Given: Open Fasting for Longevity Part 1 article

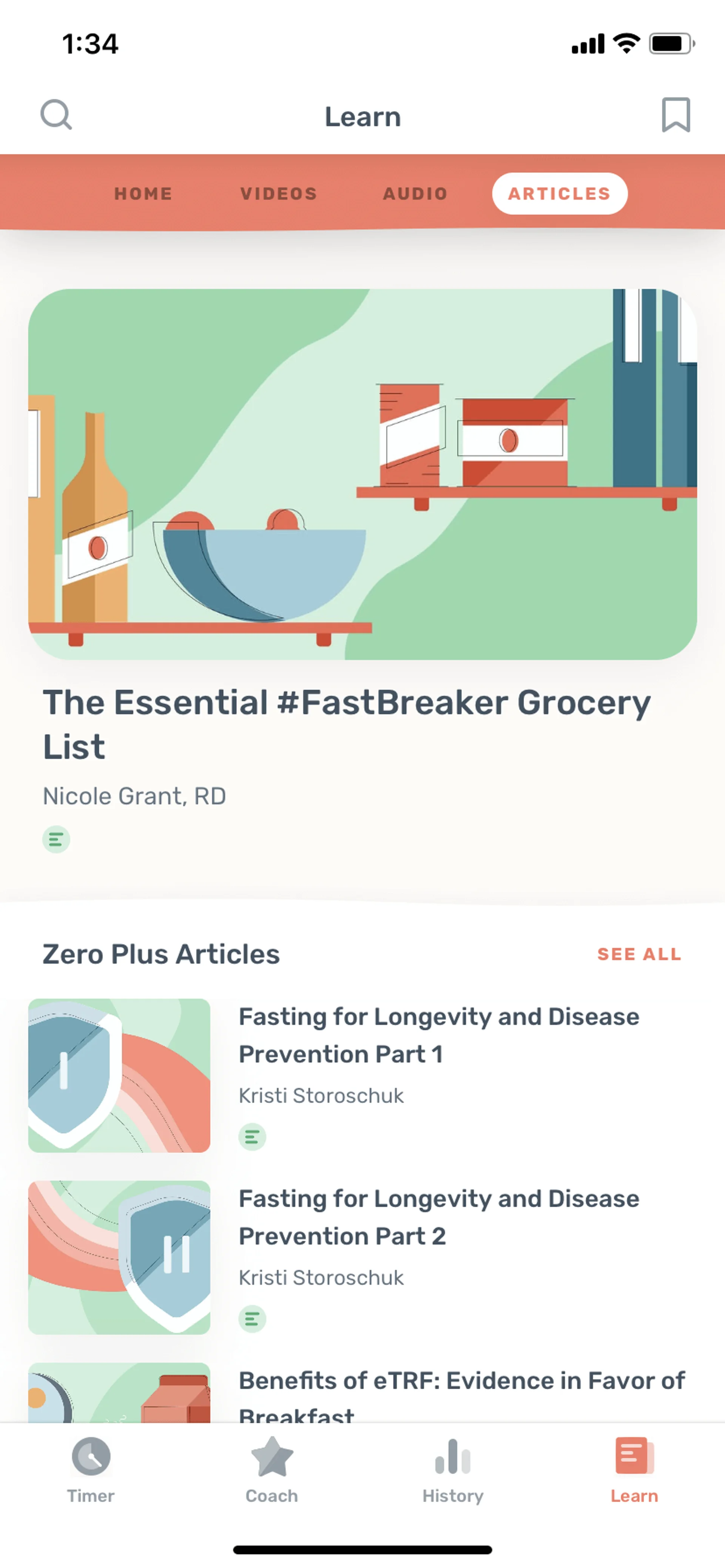Looking at the screenshot, I should coord(439,1035).
